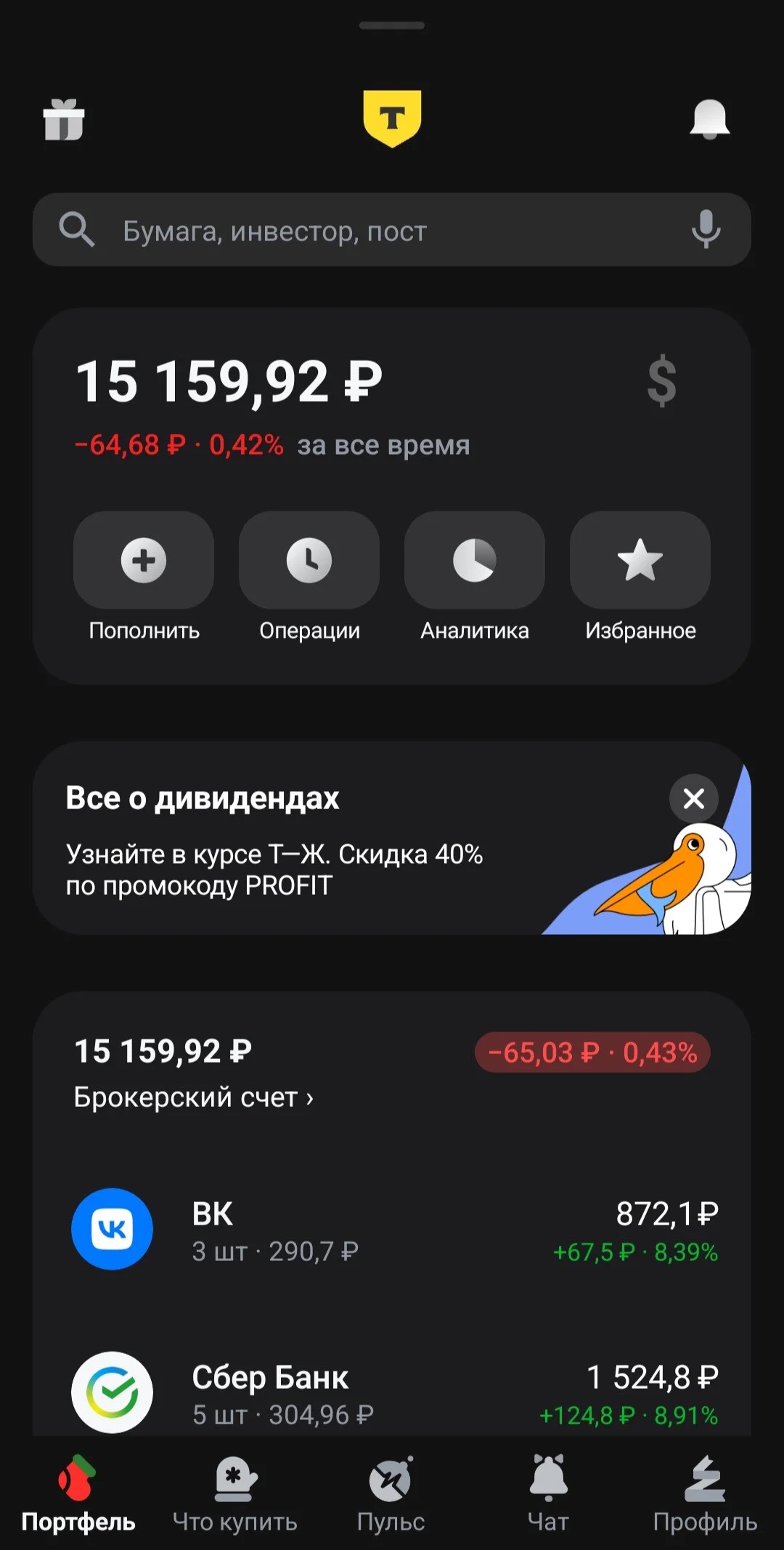Open the notifications bell
Image resolution: width=784 pixels, height=1550 pixels.
pos(709,119)
